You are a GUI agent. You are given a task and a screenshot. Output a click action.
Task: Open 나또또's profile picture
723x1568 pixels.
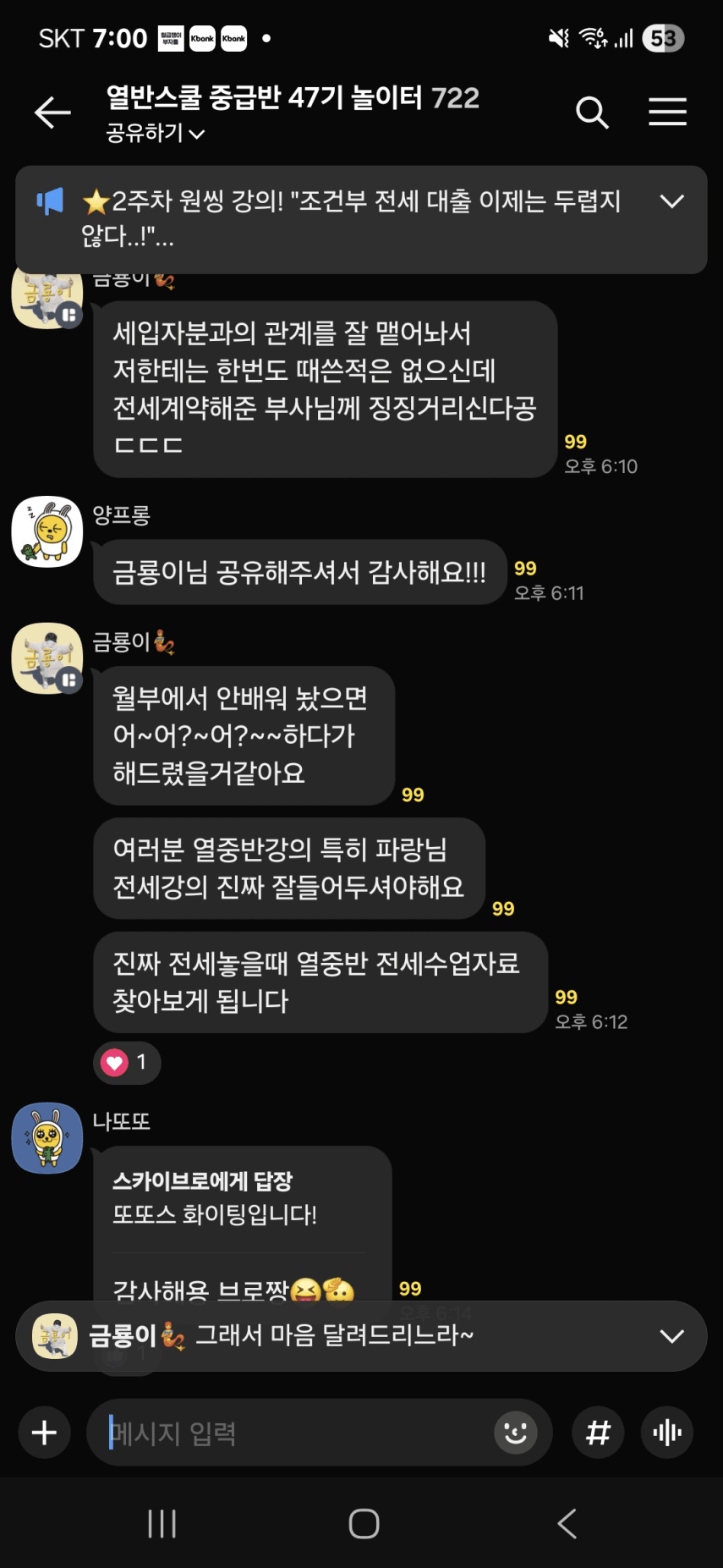coord(47,1138)
